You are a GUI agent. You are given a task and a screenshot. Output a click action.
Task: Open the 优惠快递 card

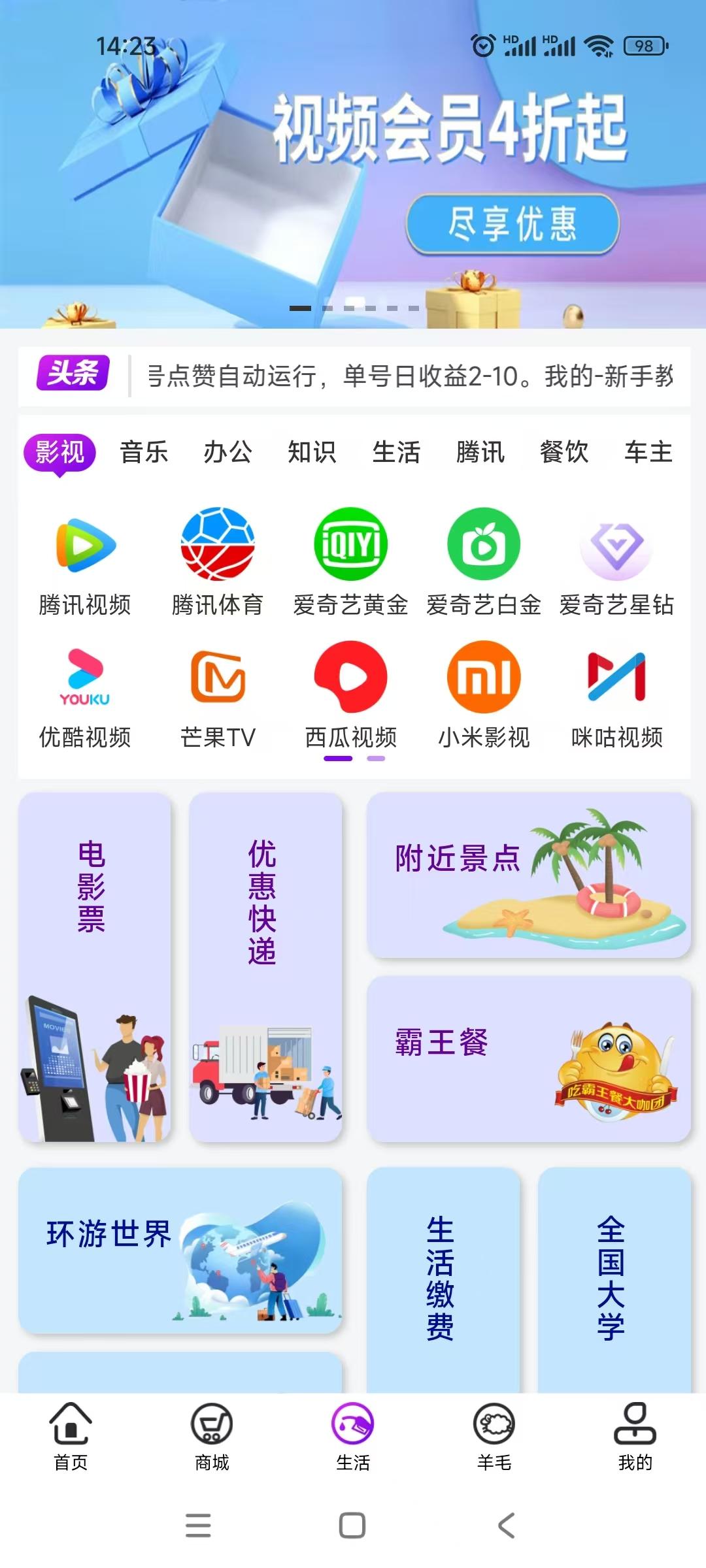(x=265, y=968)
